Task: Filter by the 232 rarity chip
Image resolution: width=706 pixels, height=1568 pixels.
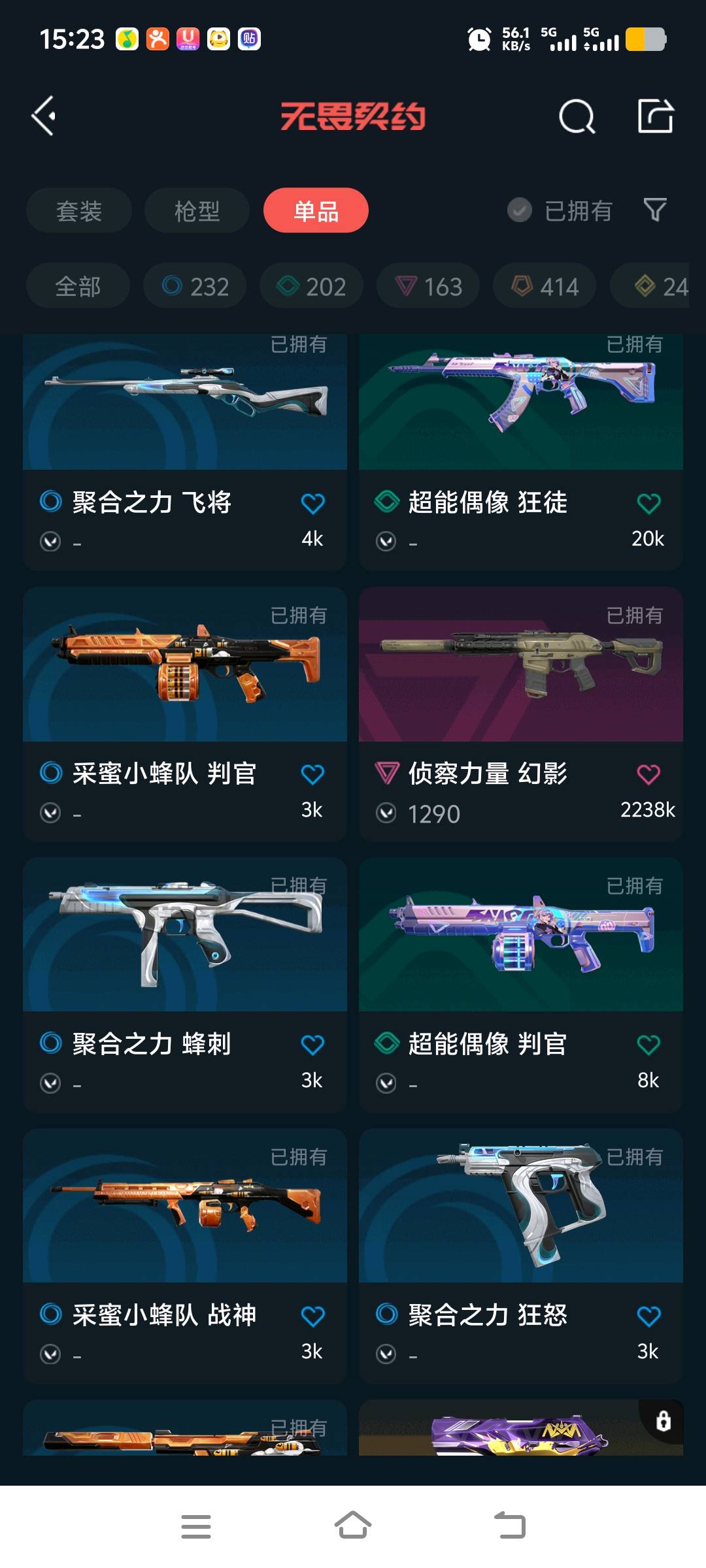Action: [195, 286]
